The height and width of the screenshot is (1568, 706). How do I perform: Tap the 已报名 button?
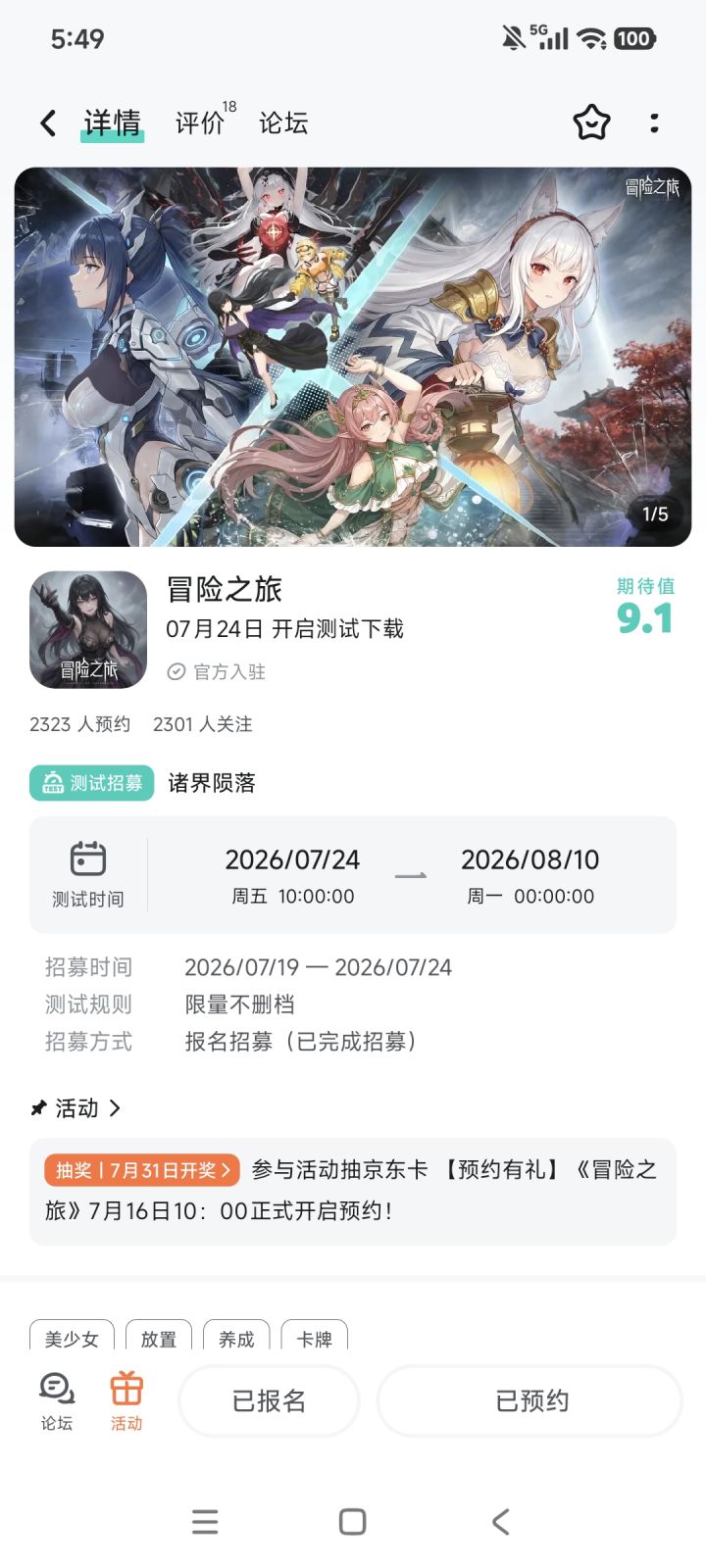269,1401
